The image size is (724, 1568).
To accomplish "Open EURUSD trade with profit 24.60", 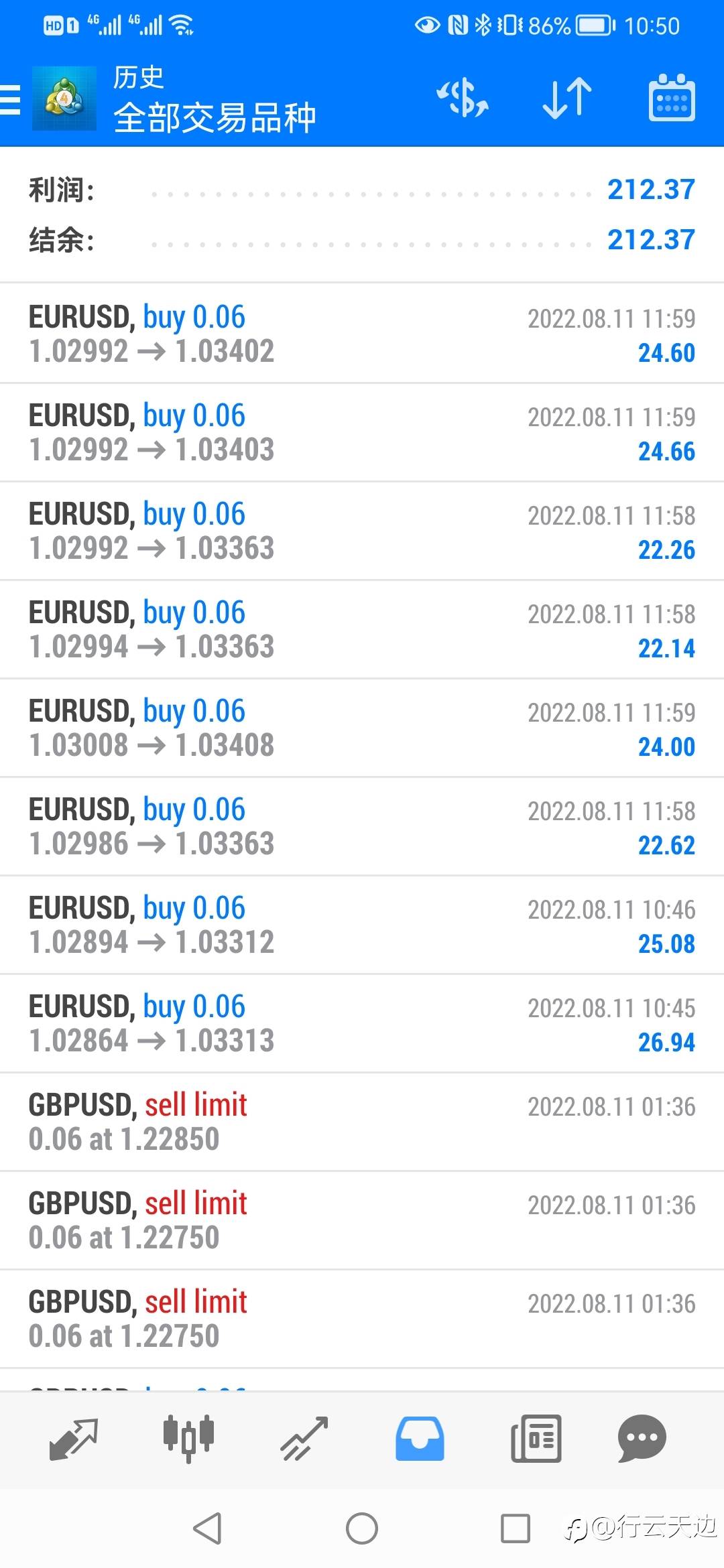I will pos(362,334).
